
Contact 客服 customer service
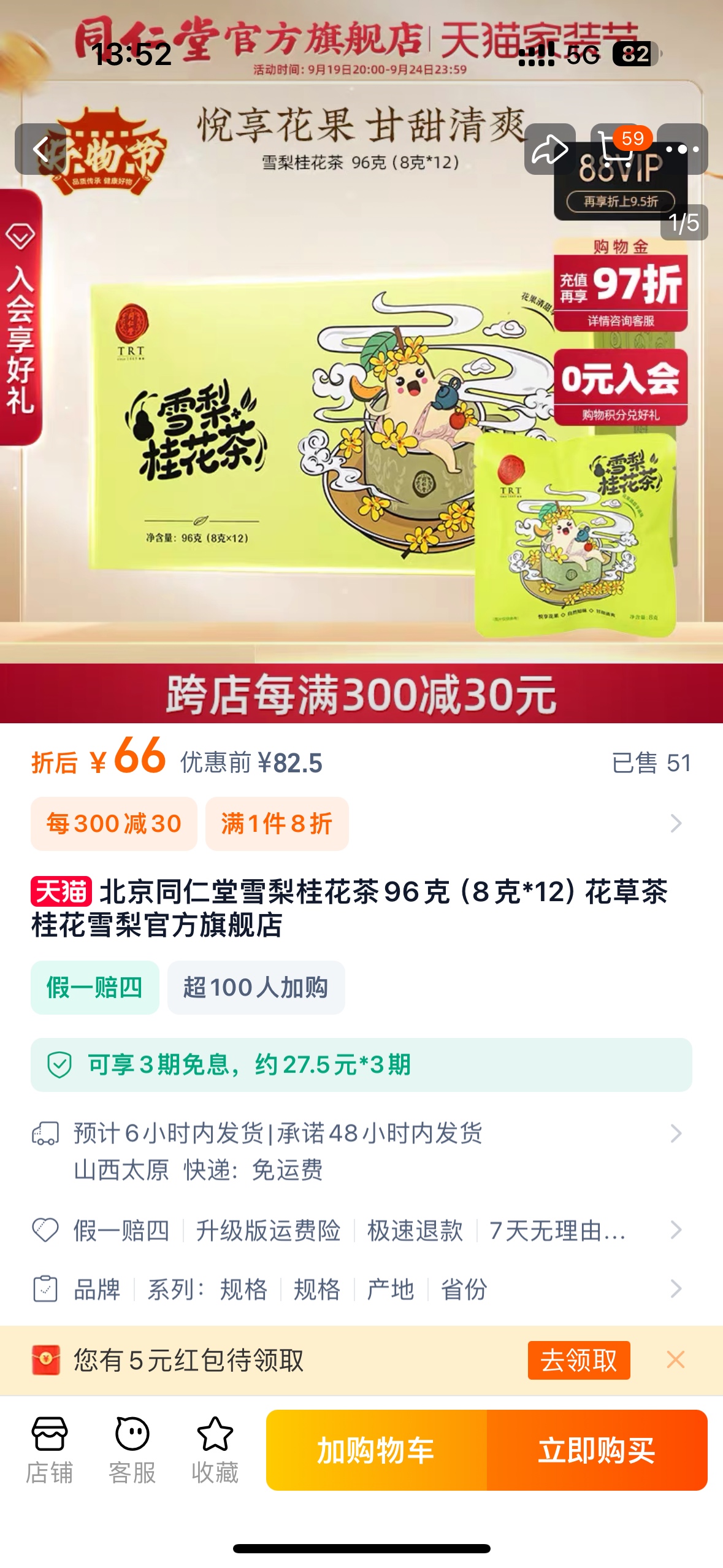(132, 1450)
